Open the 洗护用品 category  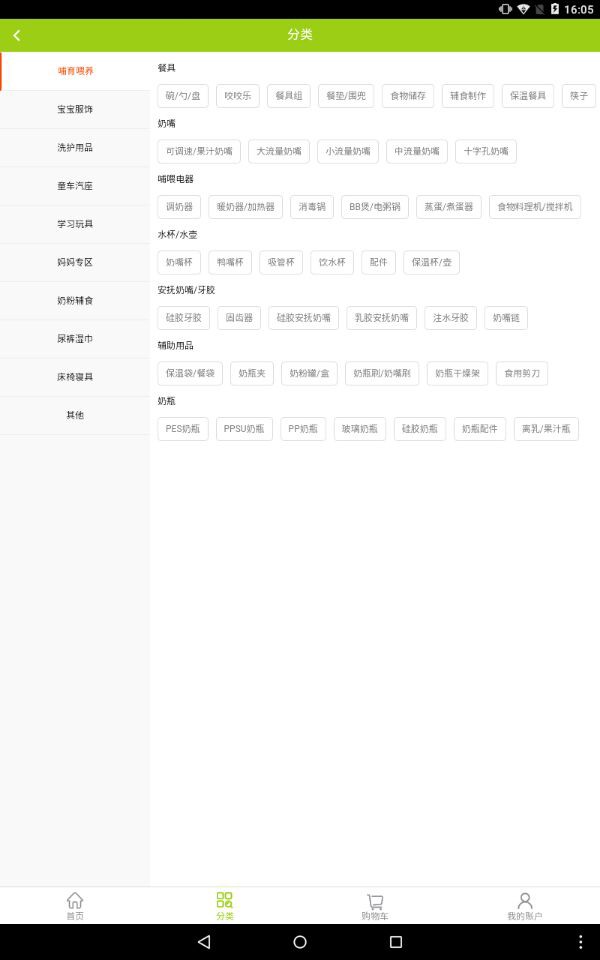coord(75,148)
